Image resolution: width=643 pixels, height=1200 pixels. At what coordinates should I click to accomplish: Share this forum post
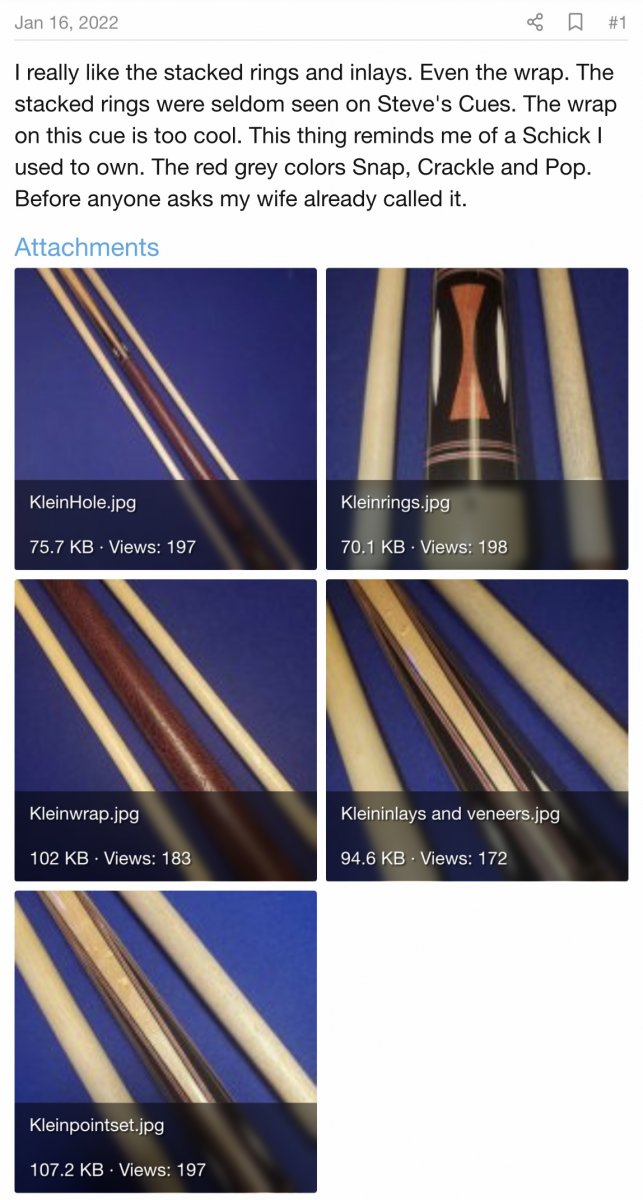tap(535, 22)
